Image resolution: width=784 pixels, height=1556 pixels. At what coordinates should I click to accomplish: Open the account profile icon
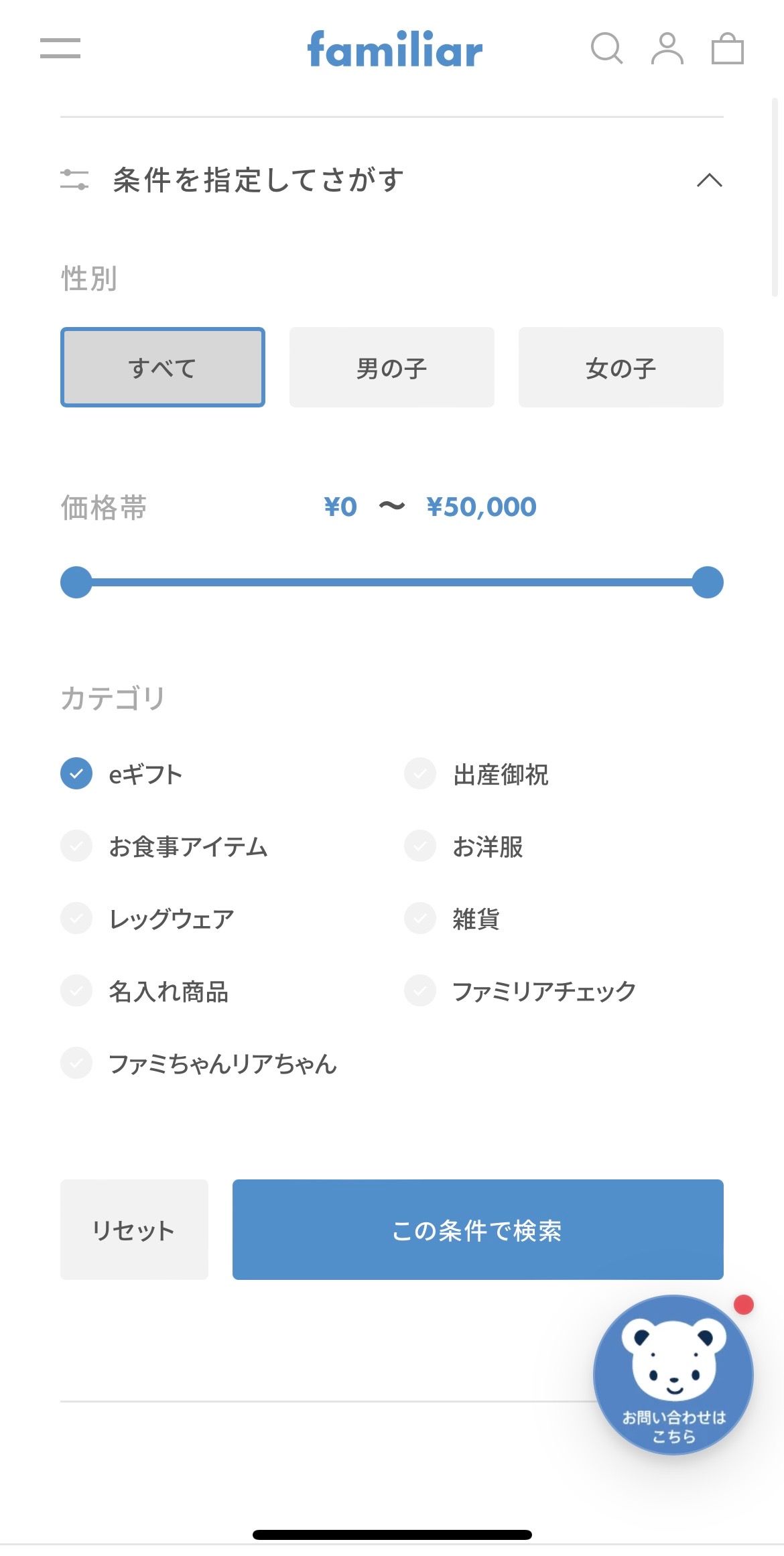coord(667,48)
